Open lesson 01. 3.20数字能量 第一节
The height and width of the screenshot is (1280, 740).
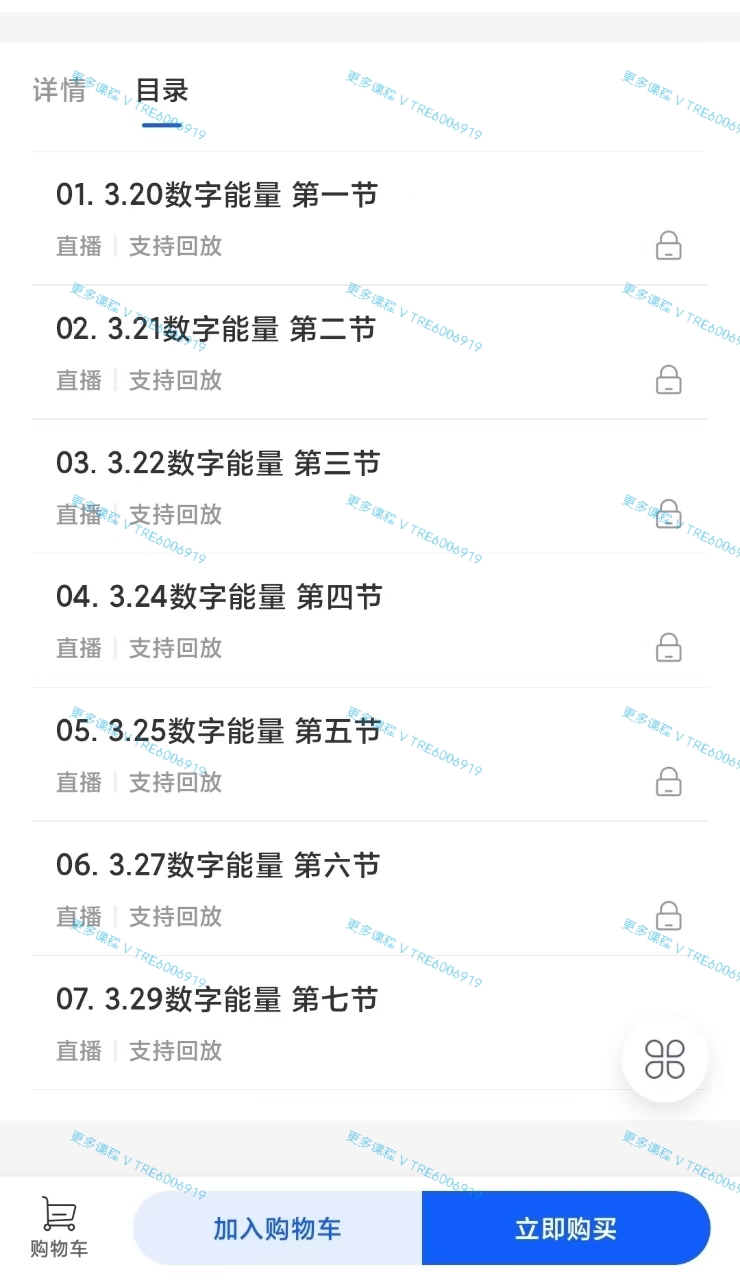tap(370, 218)
